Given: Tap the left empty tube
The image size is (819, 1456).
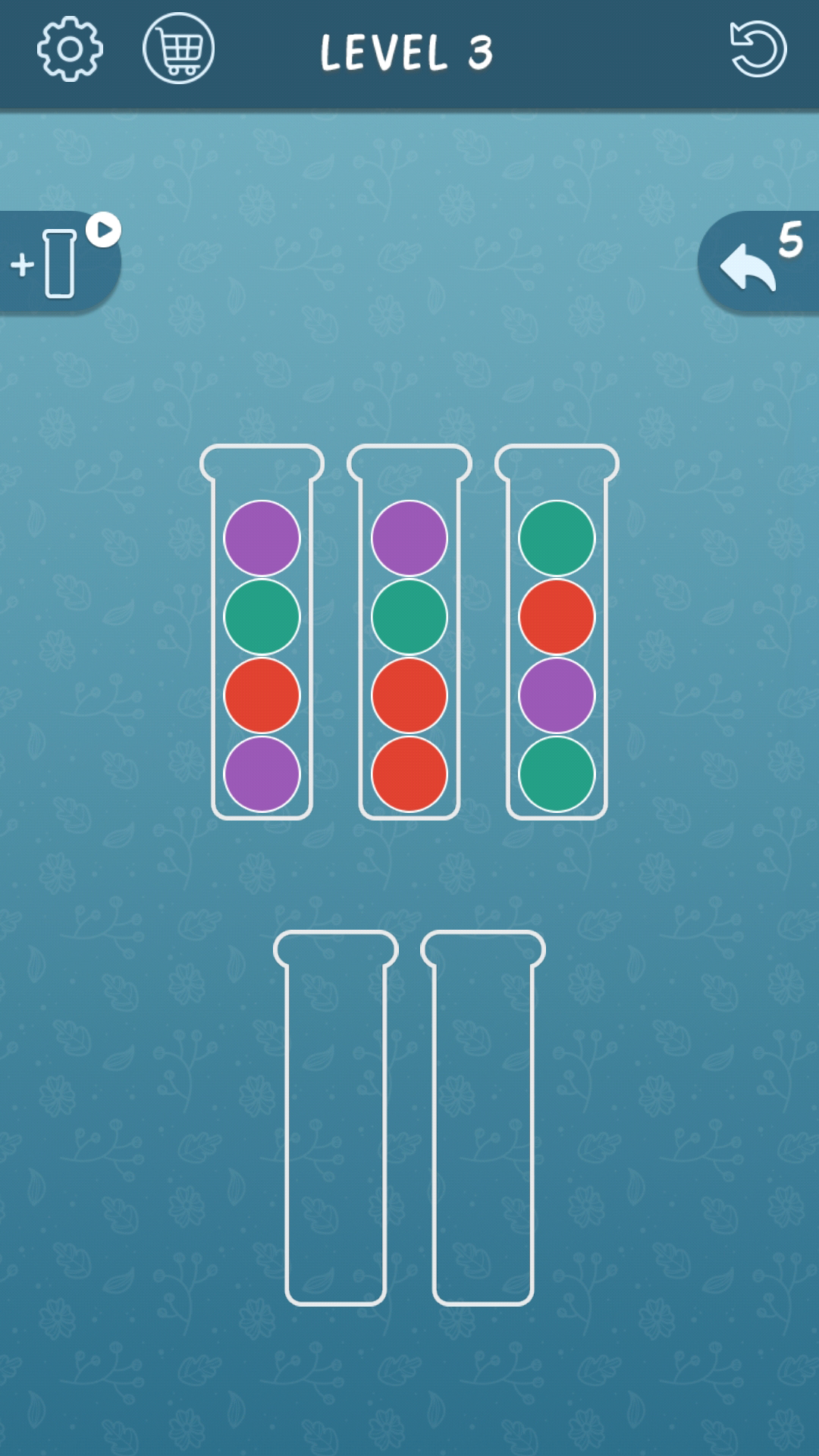Looking at the screenshot, I should [x=335, y=1119].
